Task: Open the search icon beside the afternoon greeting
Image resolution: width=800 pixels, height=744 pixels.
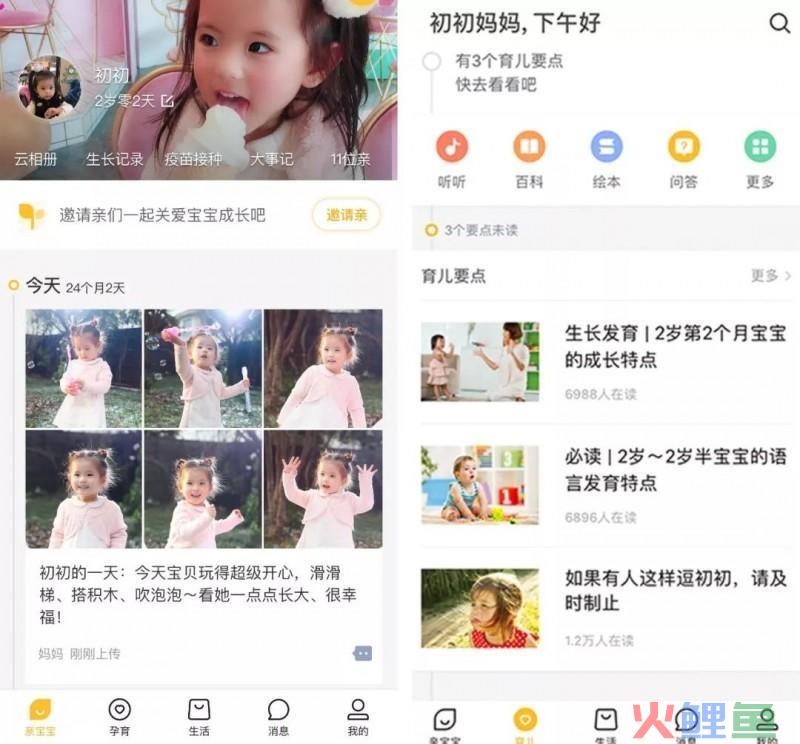Action: point(779,23)
